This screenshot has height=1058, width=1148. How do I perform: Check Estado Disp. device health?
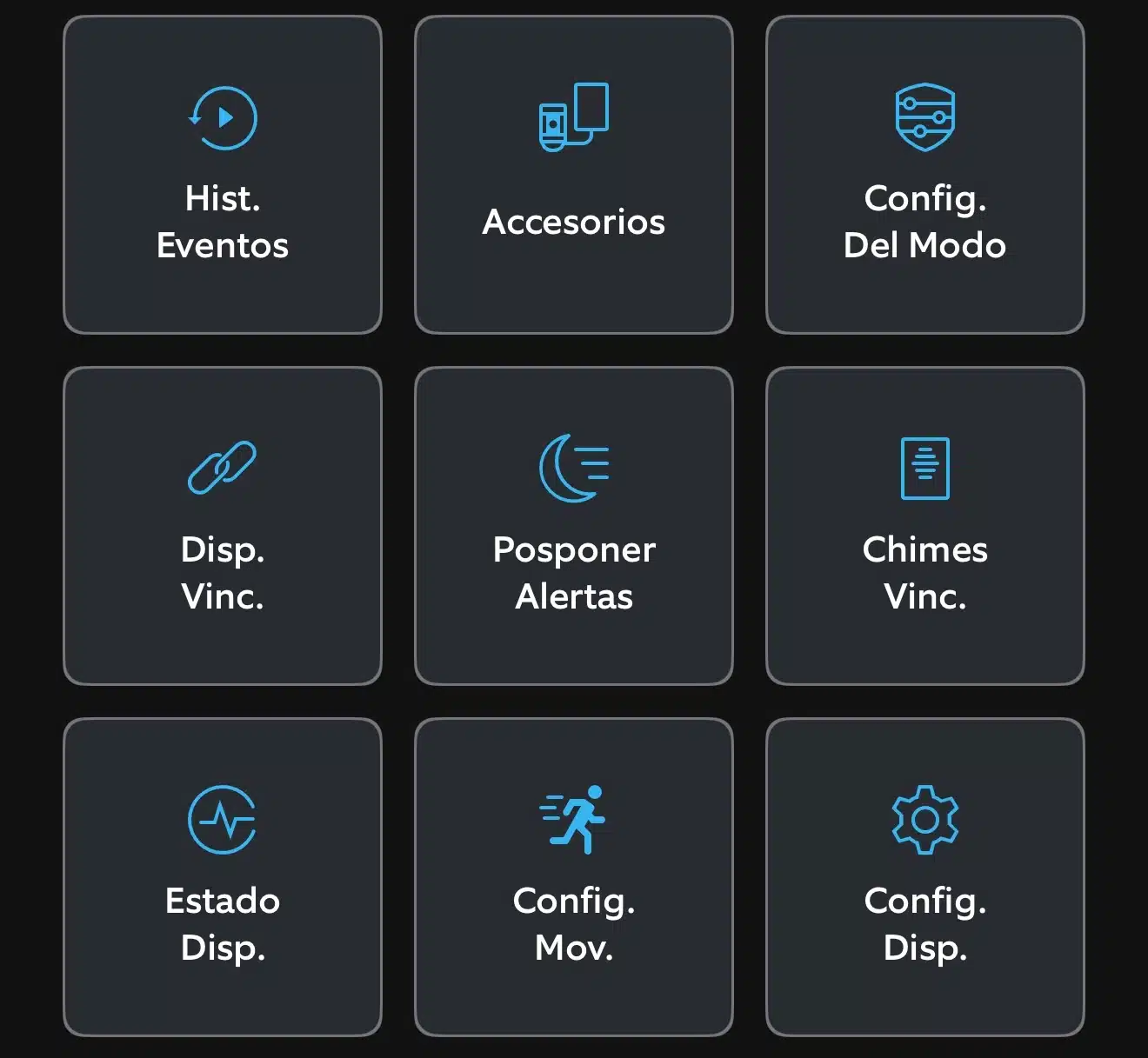(223, 877)
